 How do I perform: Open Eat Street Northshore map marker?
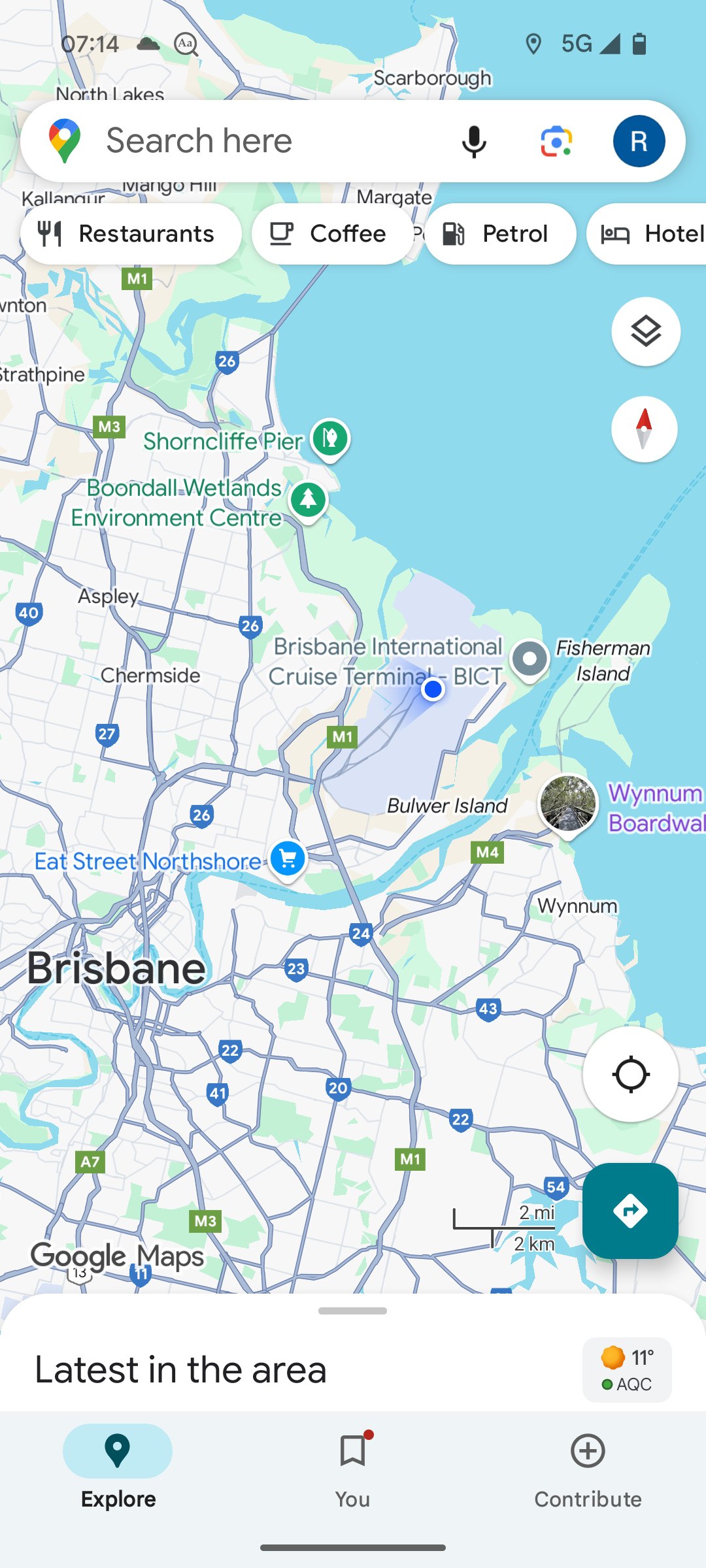click(287, 858)
